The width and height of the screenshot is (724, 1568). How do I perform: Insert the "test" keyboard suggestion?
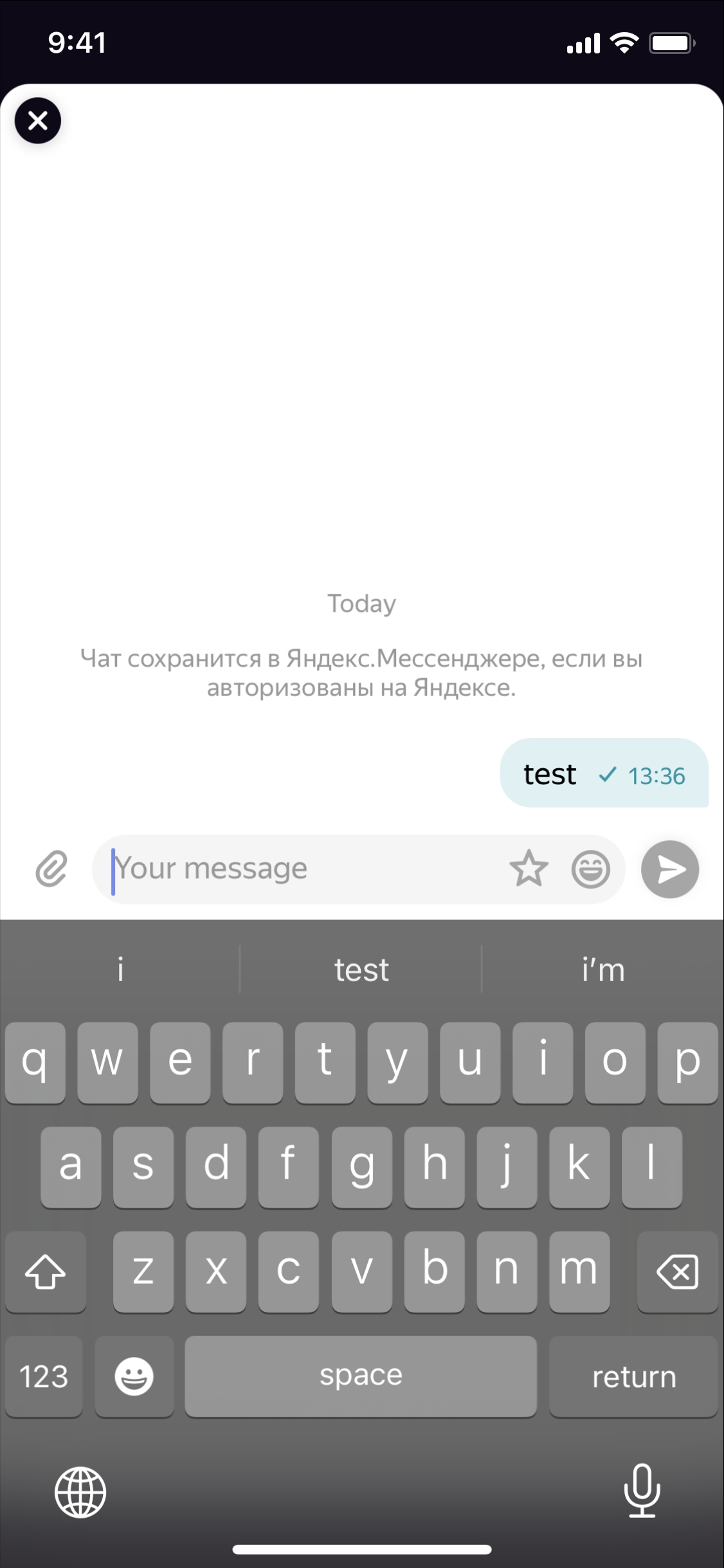click(x=361, y=970)
